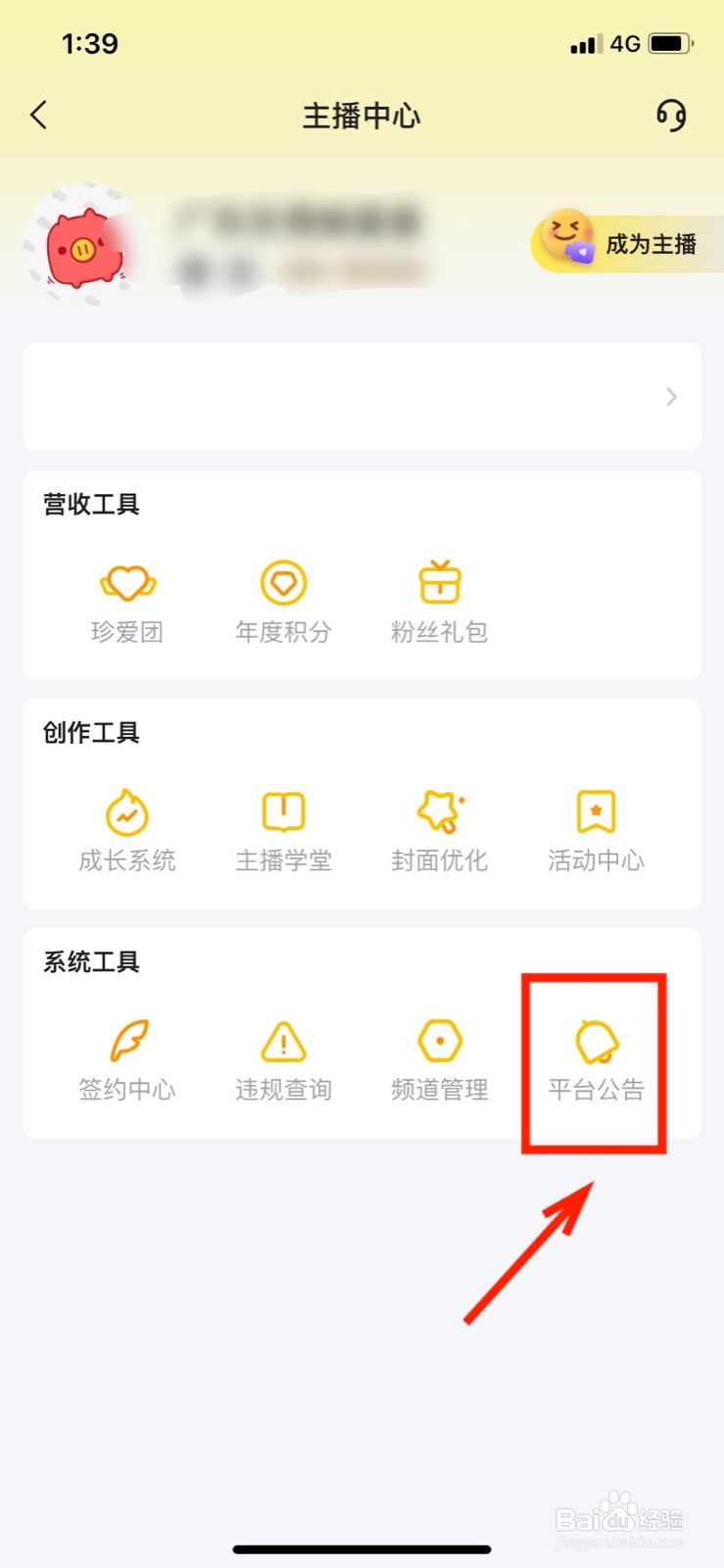Open the 频道管理 channel management icon
The height and width of the screenshot is (1568, 724).
(439, 1042)
